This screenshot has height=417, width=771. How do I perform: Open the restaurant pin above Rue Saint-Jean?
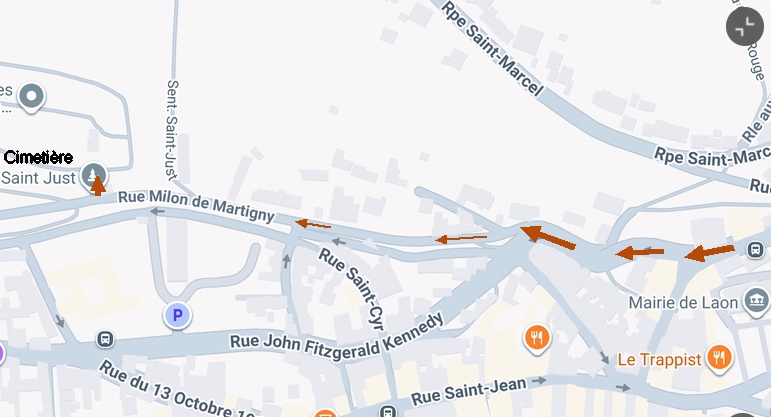[537, 338]
